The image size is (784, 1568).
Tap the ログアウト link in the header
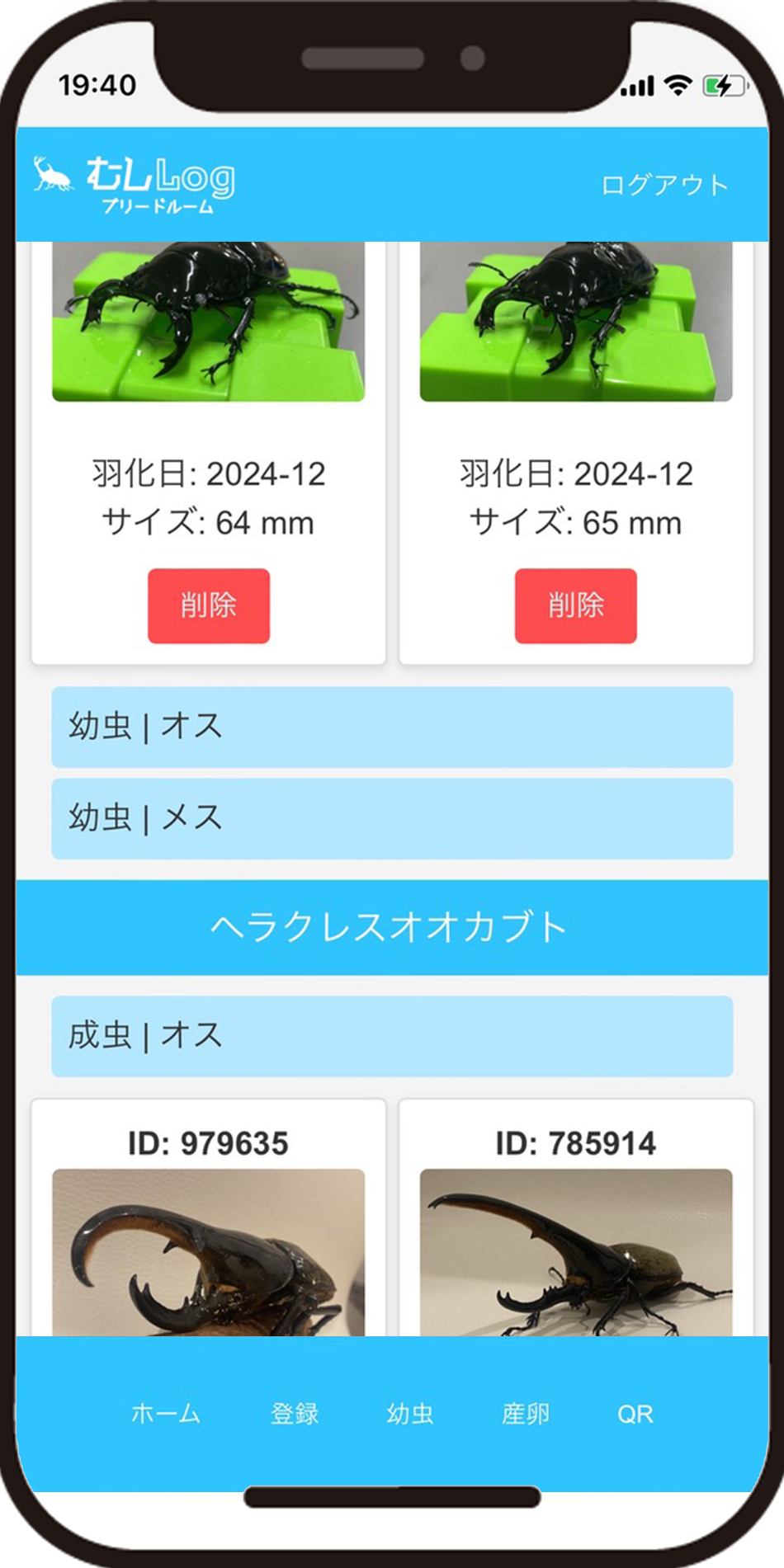pyautogui.click(x=665, y=183)
